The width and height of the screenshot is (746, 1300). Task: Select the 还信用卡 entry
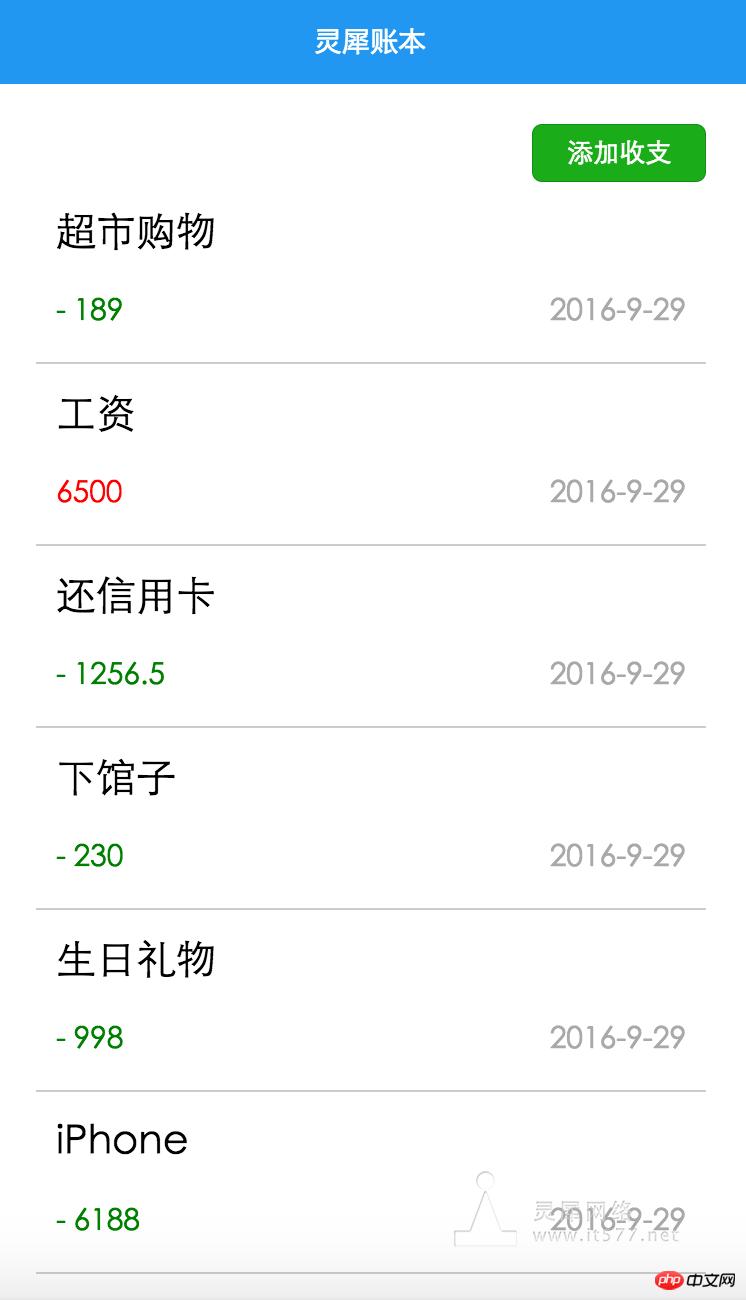[x=135, y=596]
